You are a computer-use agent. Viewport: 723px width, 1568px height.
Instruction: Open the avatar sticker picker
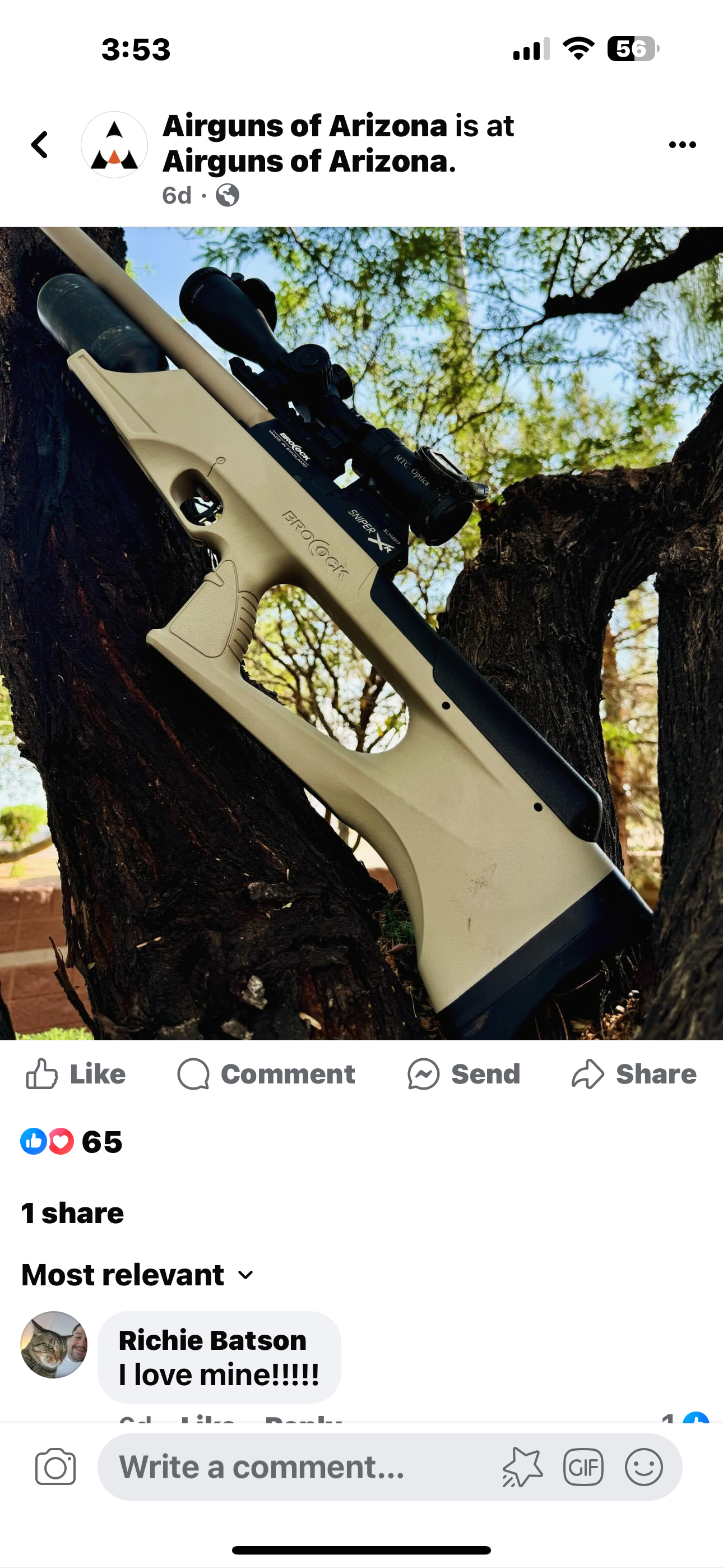pyautogui.click(x=522, y=1467)
